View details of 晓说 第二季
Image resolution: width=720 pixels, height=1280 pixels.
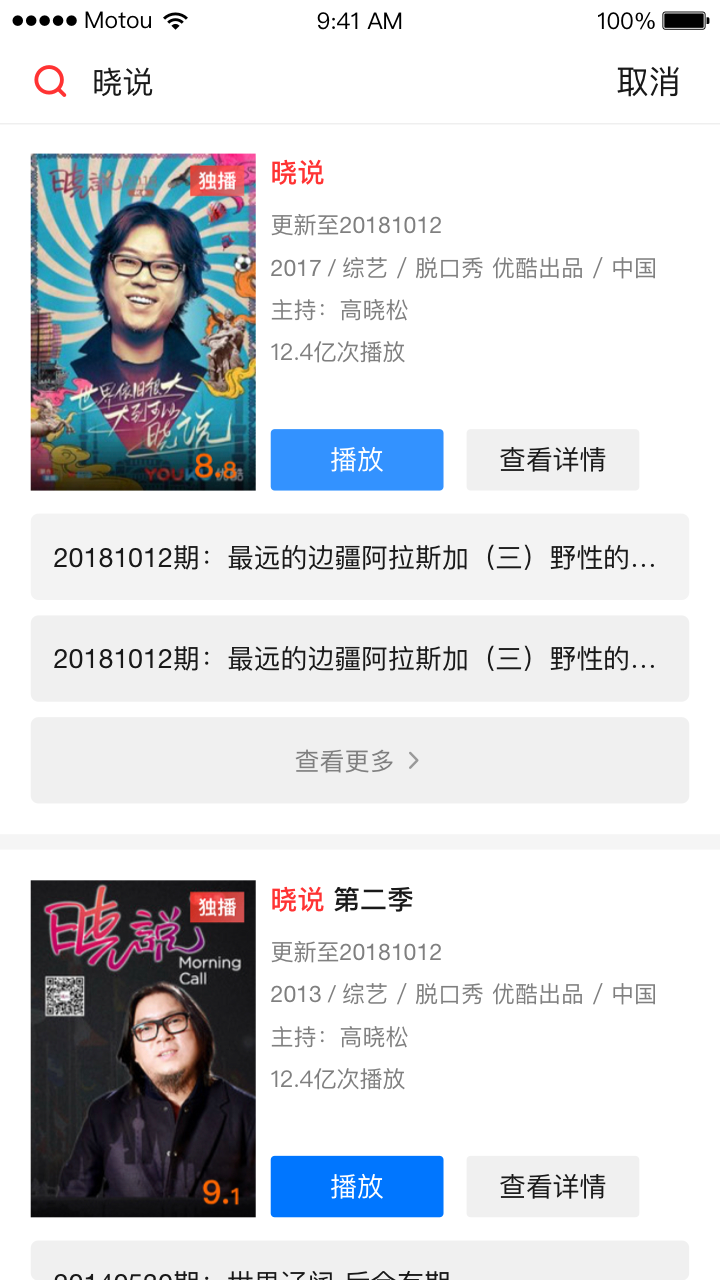coord(553,1187)
